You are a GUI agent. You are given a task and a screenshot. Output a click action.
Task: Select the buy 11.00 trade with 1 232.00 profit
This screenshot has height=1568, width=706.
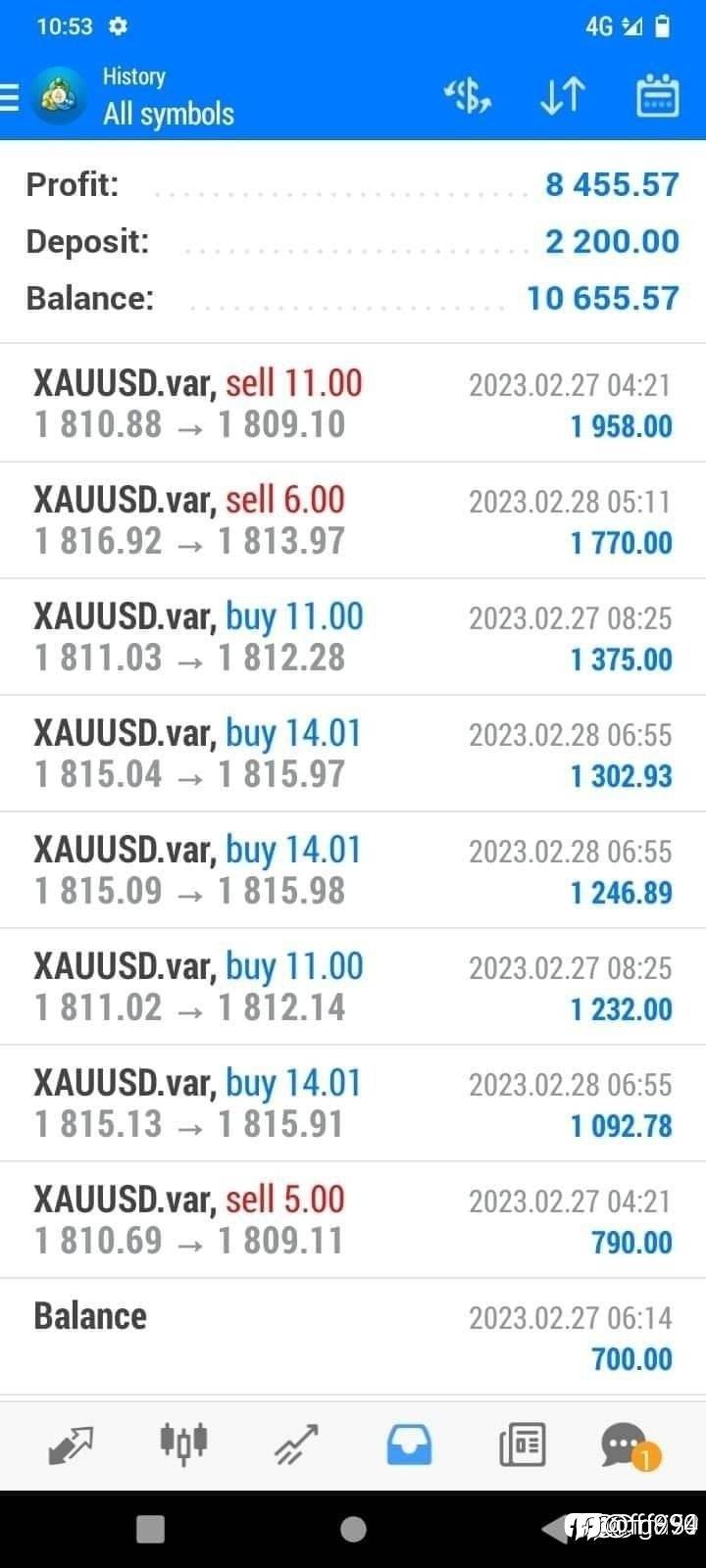[x=353, y=987]
